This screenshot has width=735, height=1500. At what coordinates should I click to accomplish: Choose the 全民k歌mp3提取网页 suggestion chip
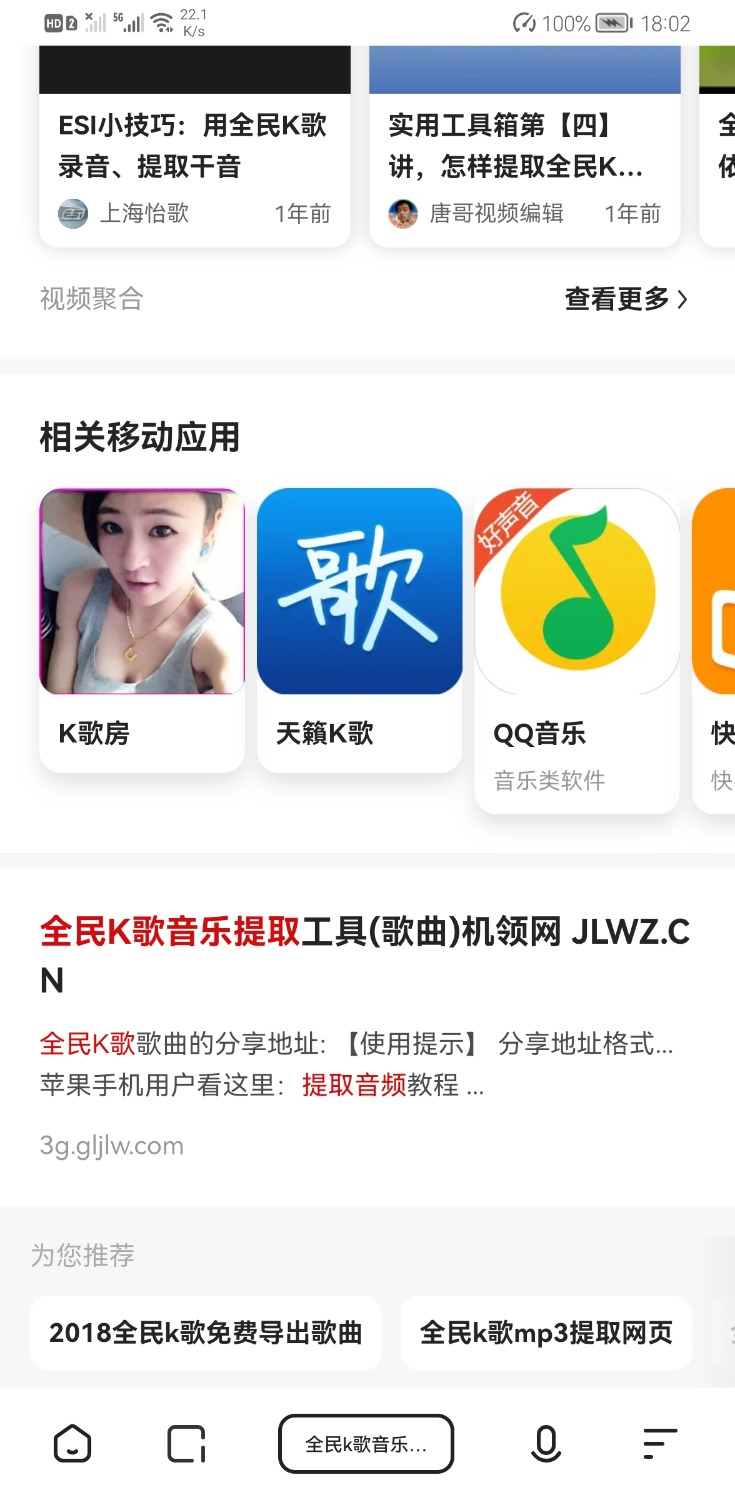[x=546, y=1333]
